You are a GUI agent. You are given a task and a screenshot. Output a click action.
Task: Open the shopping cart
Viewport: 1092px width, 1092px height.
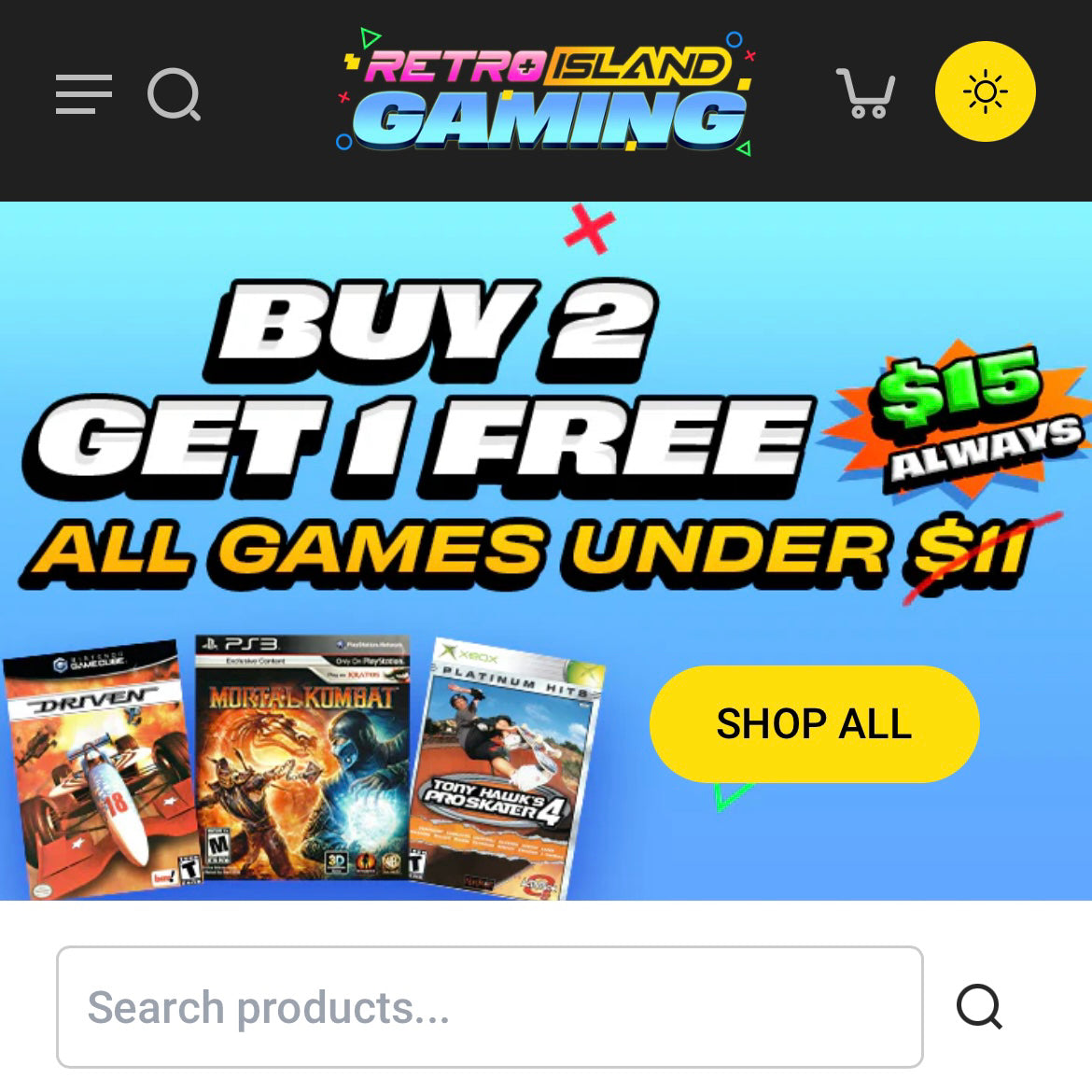tap(865, 93)
